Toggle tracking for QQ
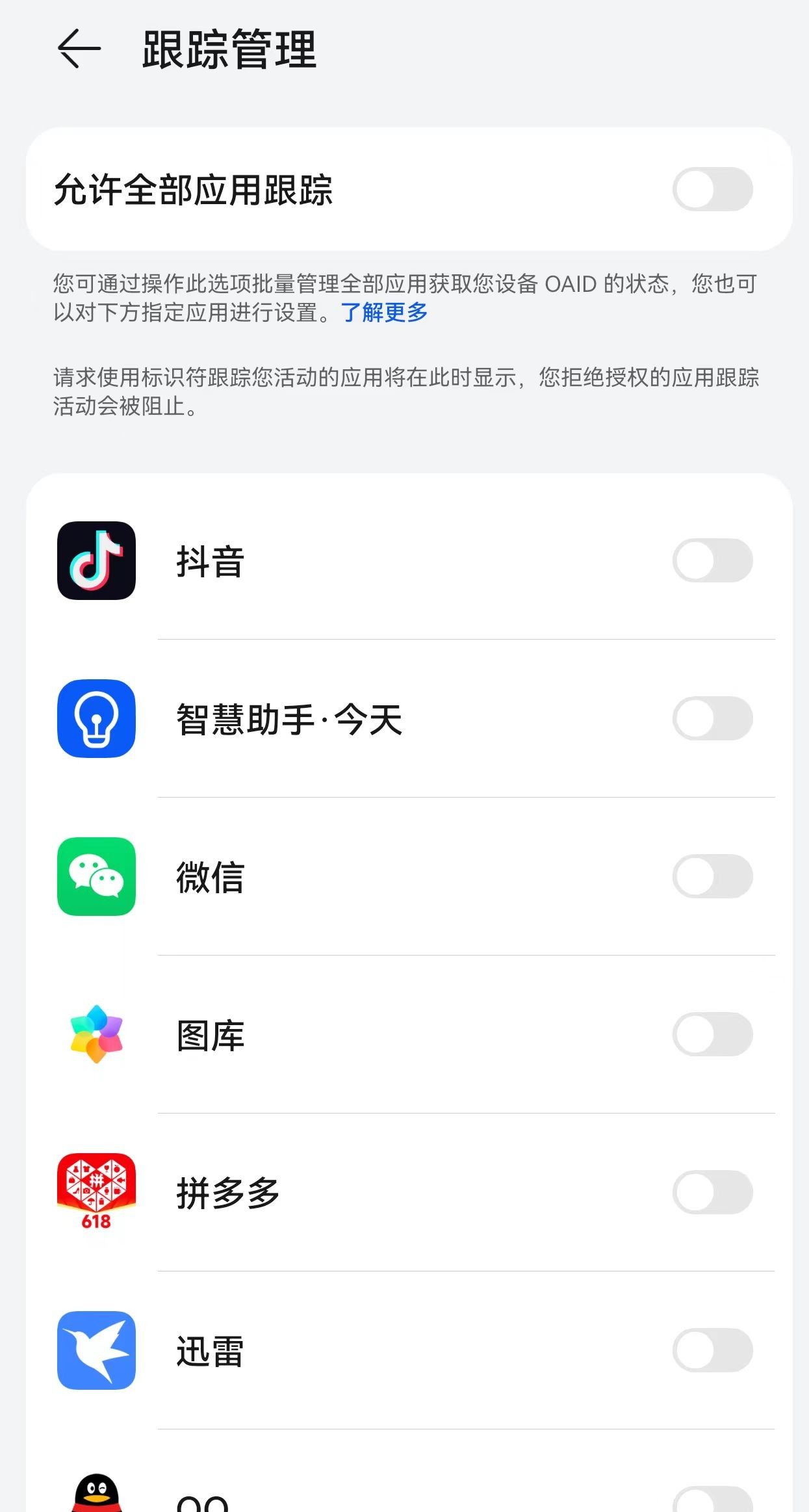This screenshot has height=1512, width=809. [x=712, y=1500]
